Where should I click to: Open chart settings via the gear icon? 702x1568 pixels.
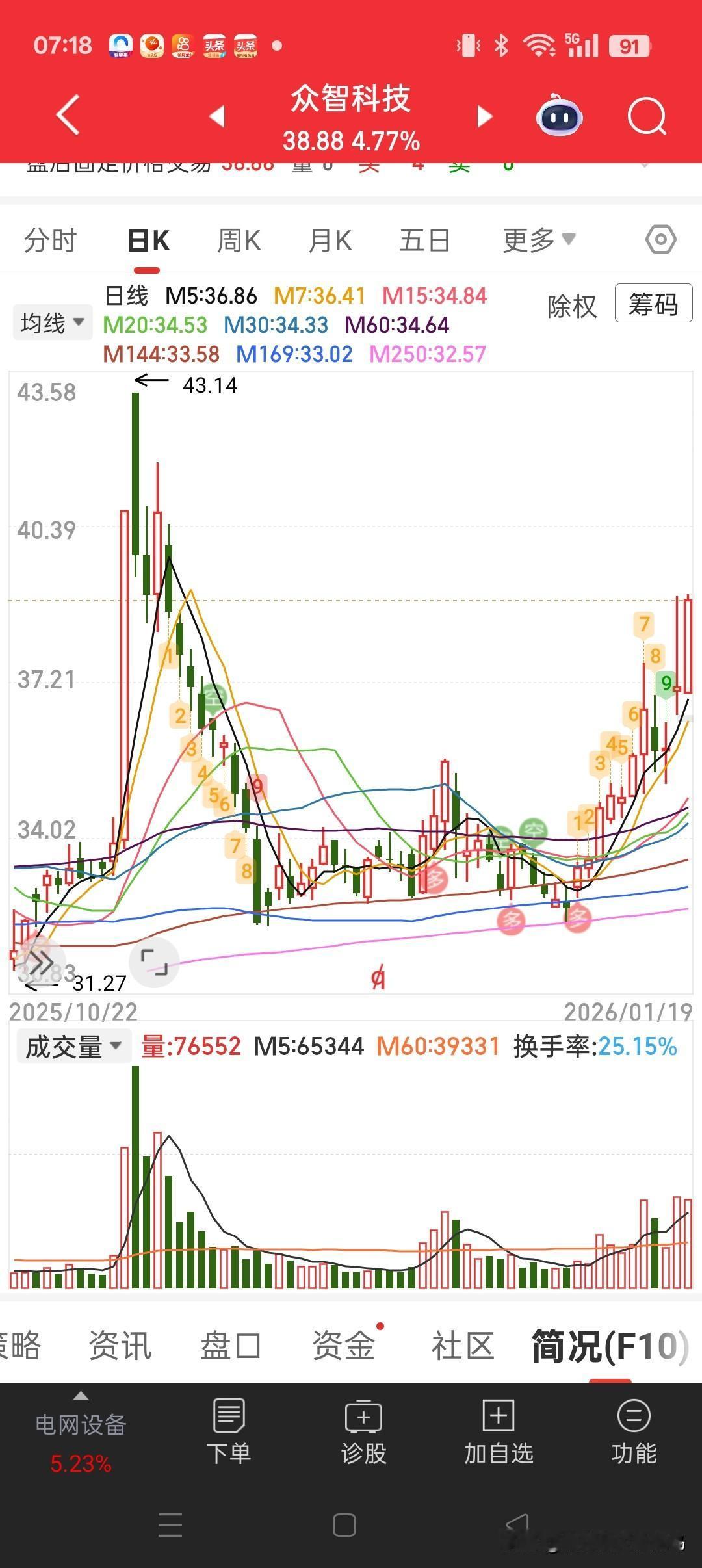pos(660,239)
